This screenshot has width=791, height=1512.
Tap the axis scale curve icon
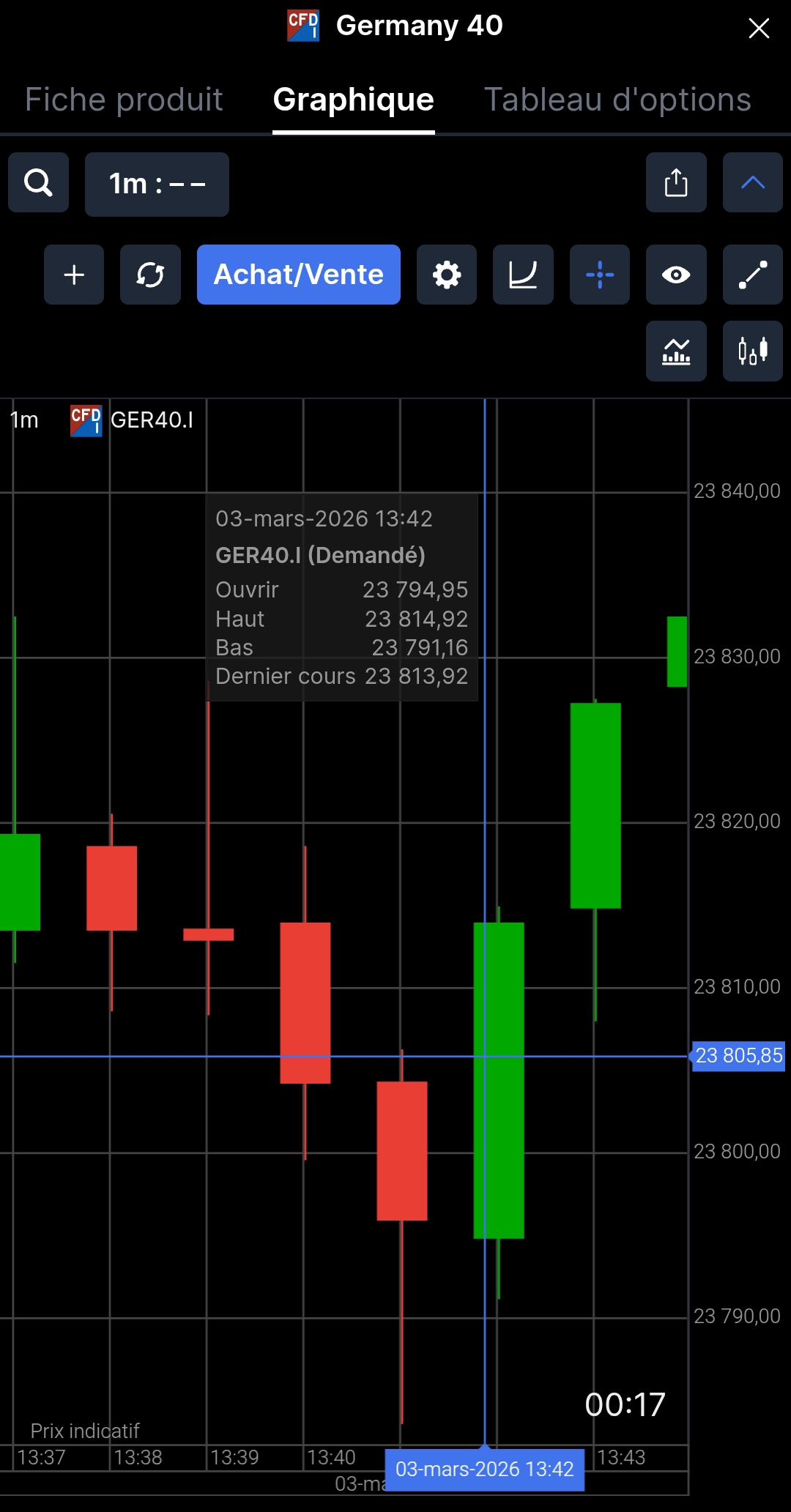pos(523,275)
